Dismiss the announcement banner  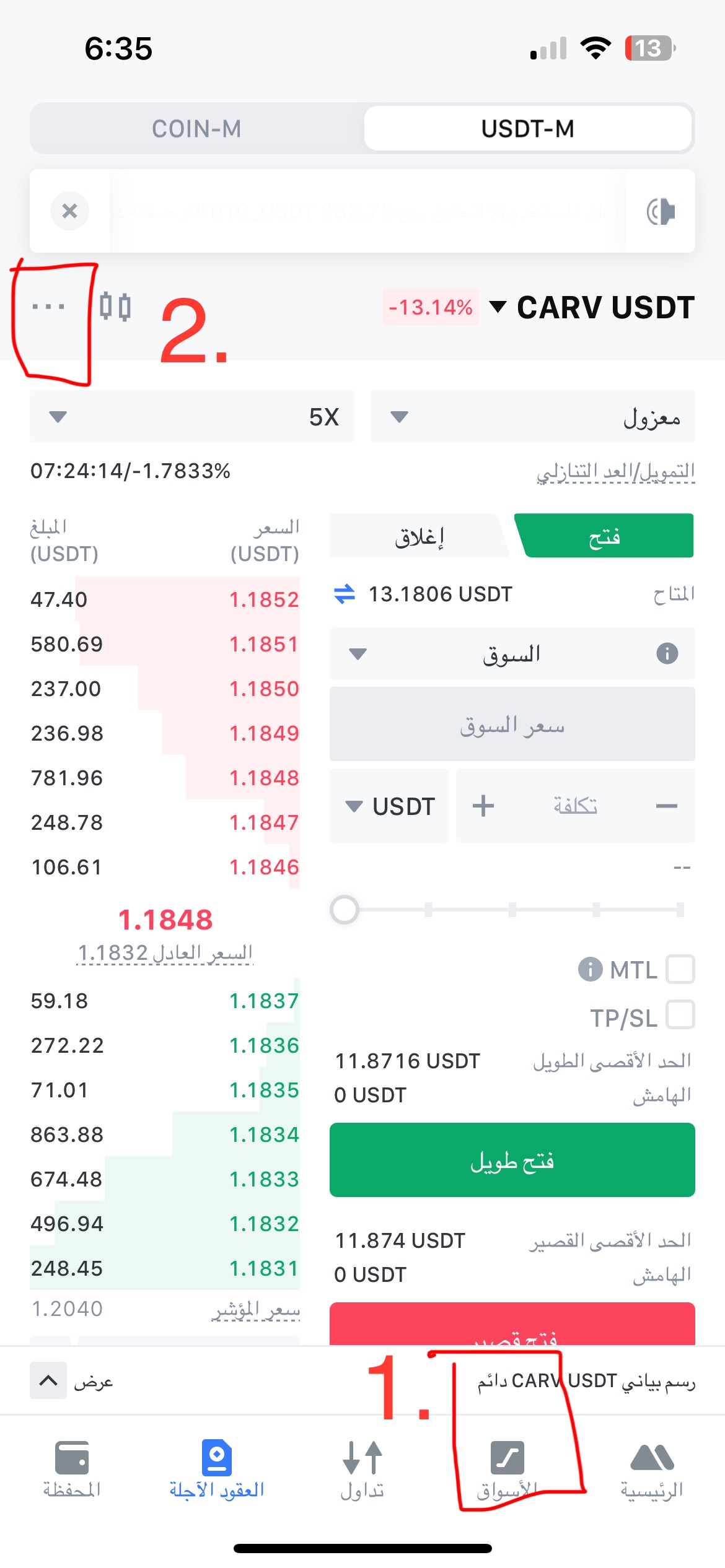69,211
